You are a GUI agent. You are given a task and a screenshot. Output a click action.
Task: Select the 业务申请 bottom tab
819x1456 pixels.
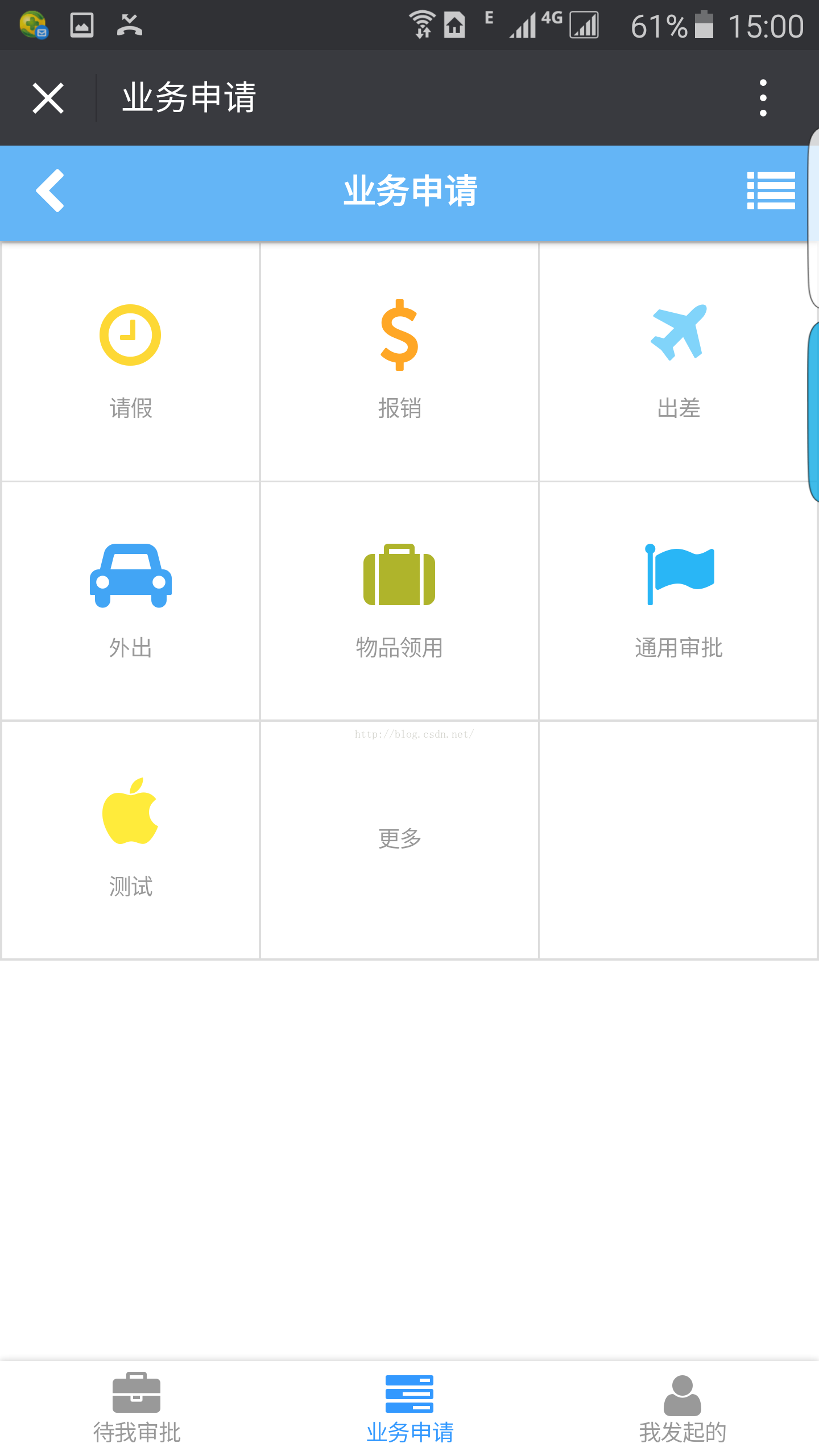[409, 1408]
